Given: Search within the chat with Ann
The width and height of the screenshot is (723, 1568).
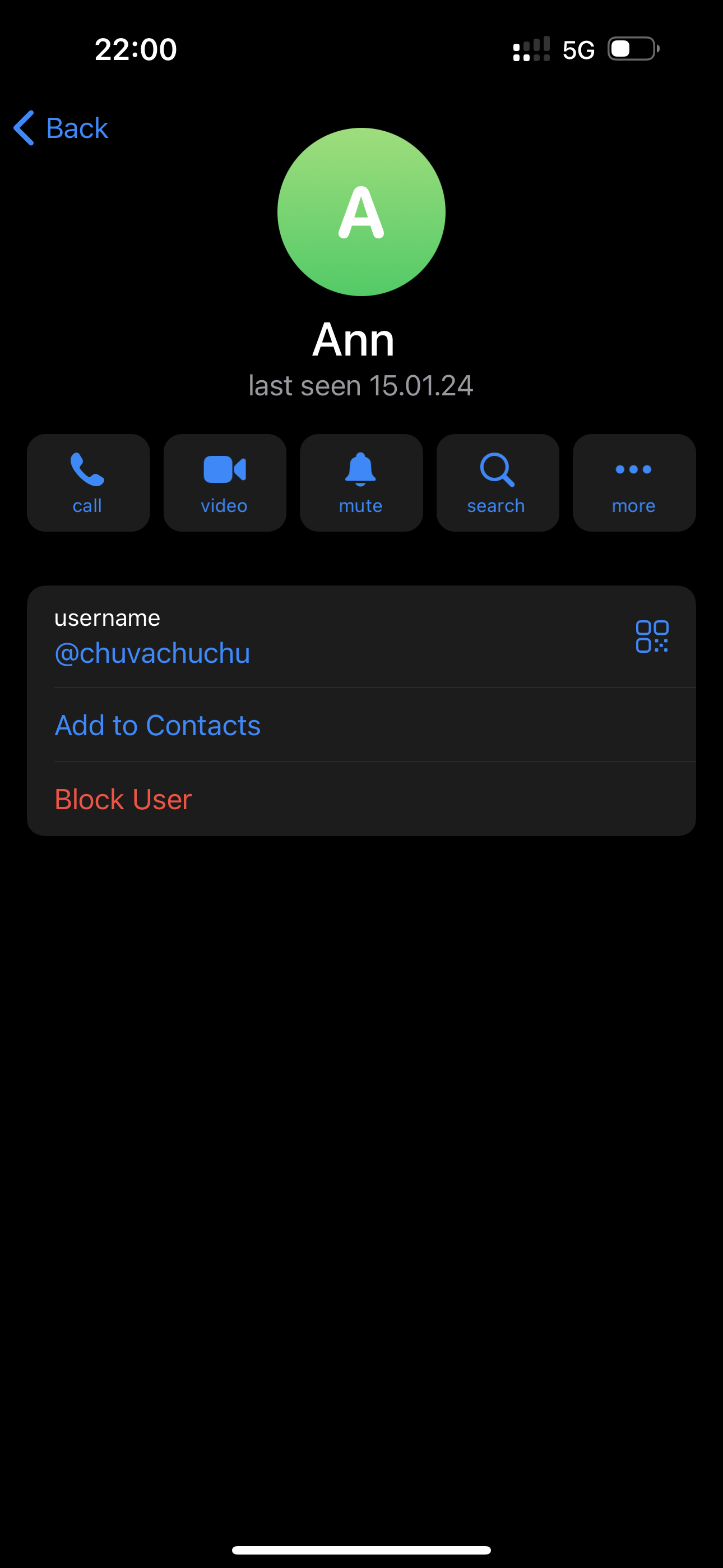Looking at the screenshot, I should pyautogui.click(x=497, y=483).
